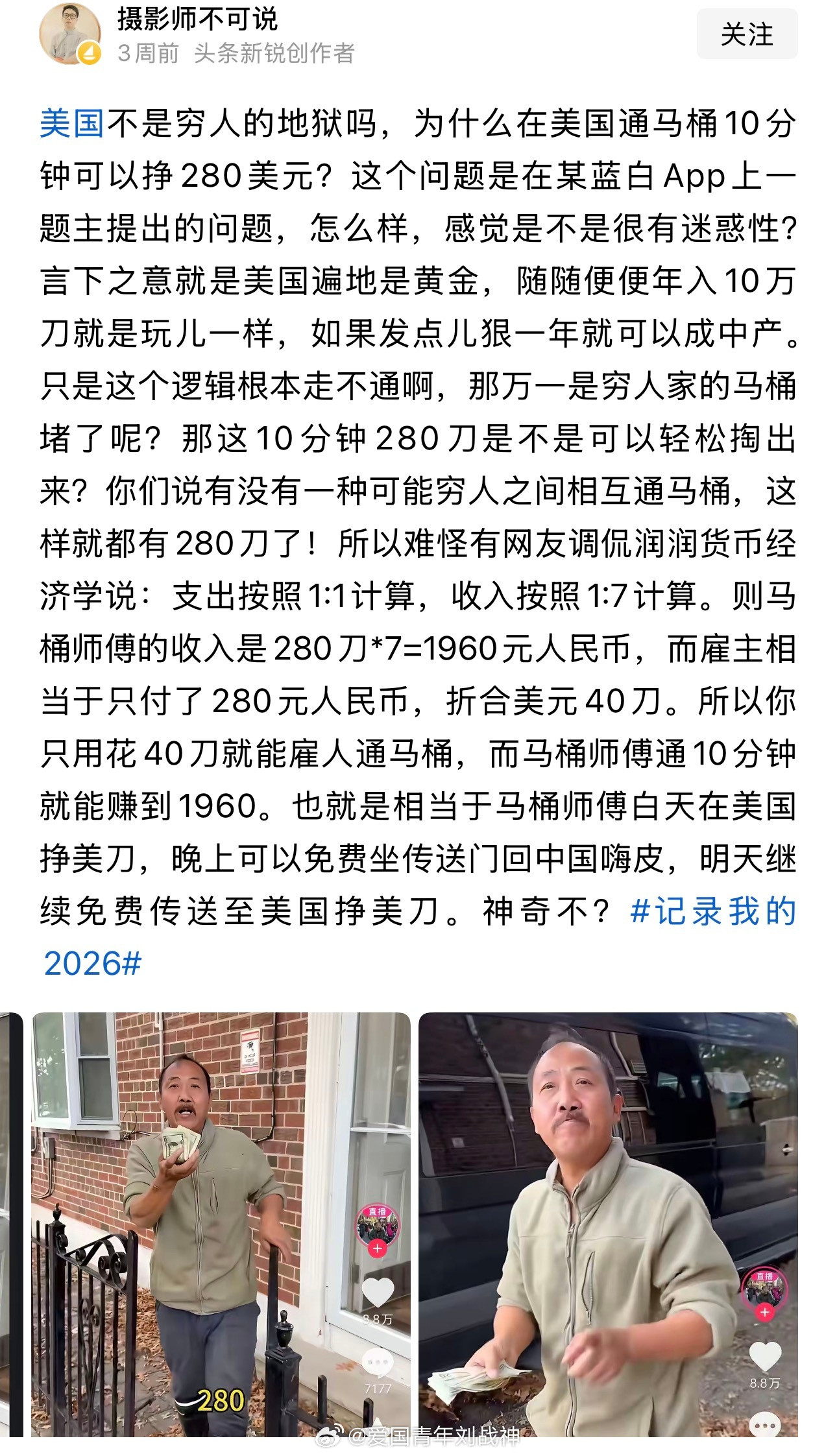Open the 直播 live badge on the left image

pos(378,1211)
